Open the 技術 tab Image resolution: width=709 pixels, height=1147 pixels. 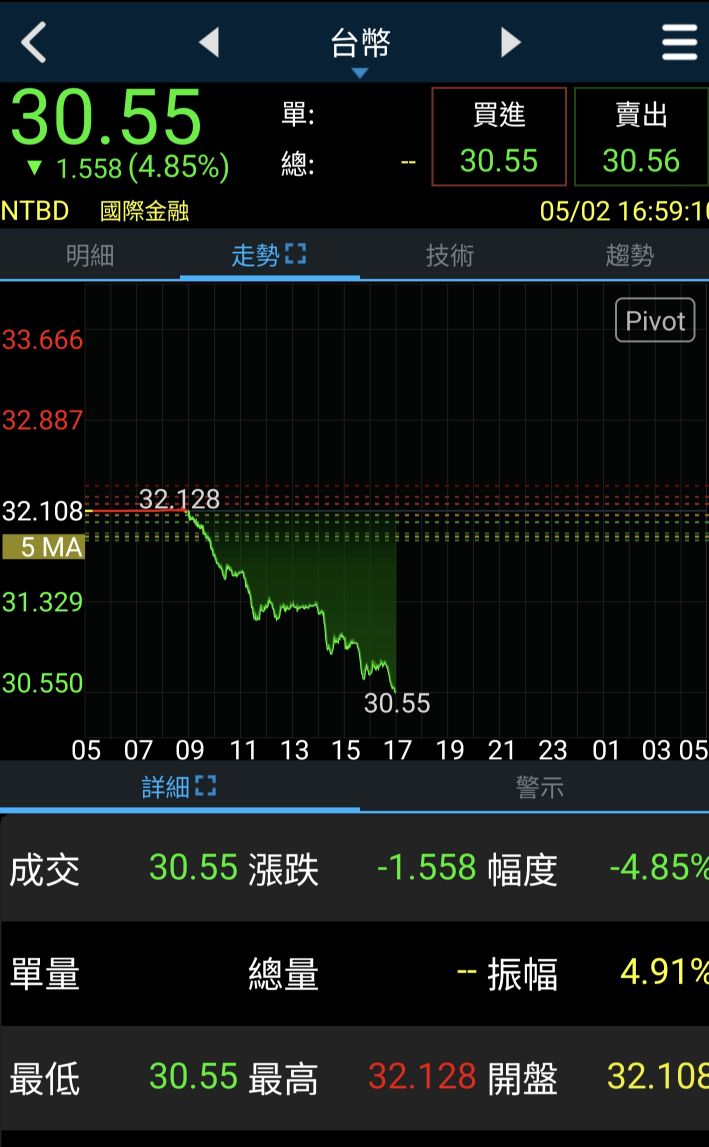450,256
